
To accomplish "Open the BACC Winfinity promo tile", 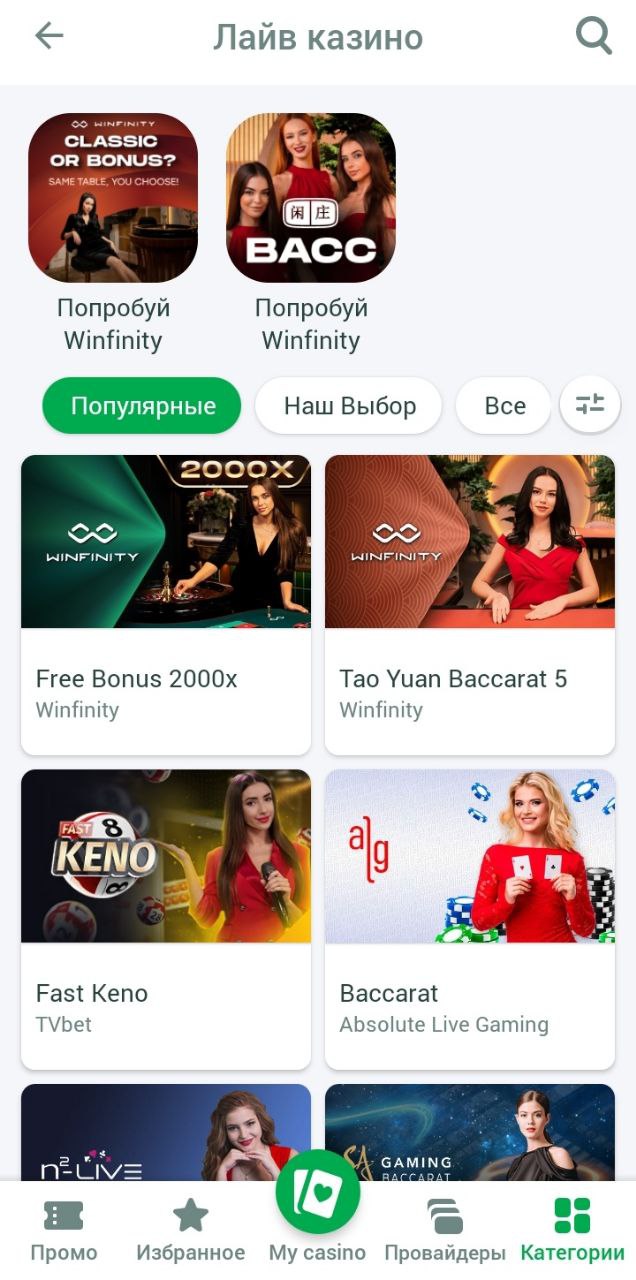I will 311,198.
